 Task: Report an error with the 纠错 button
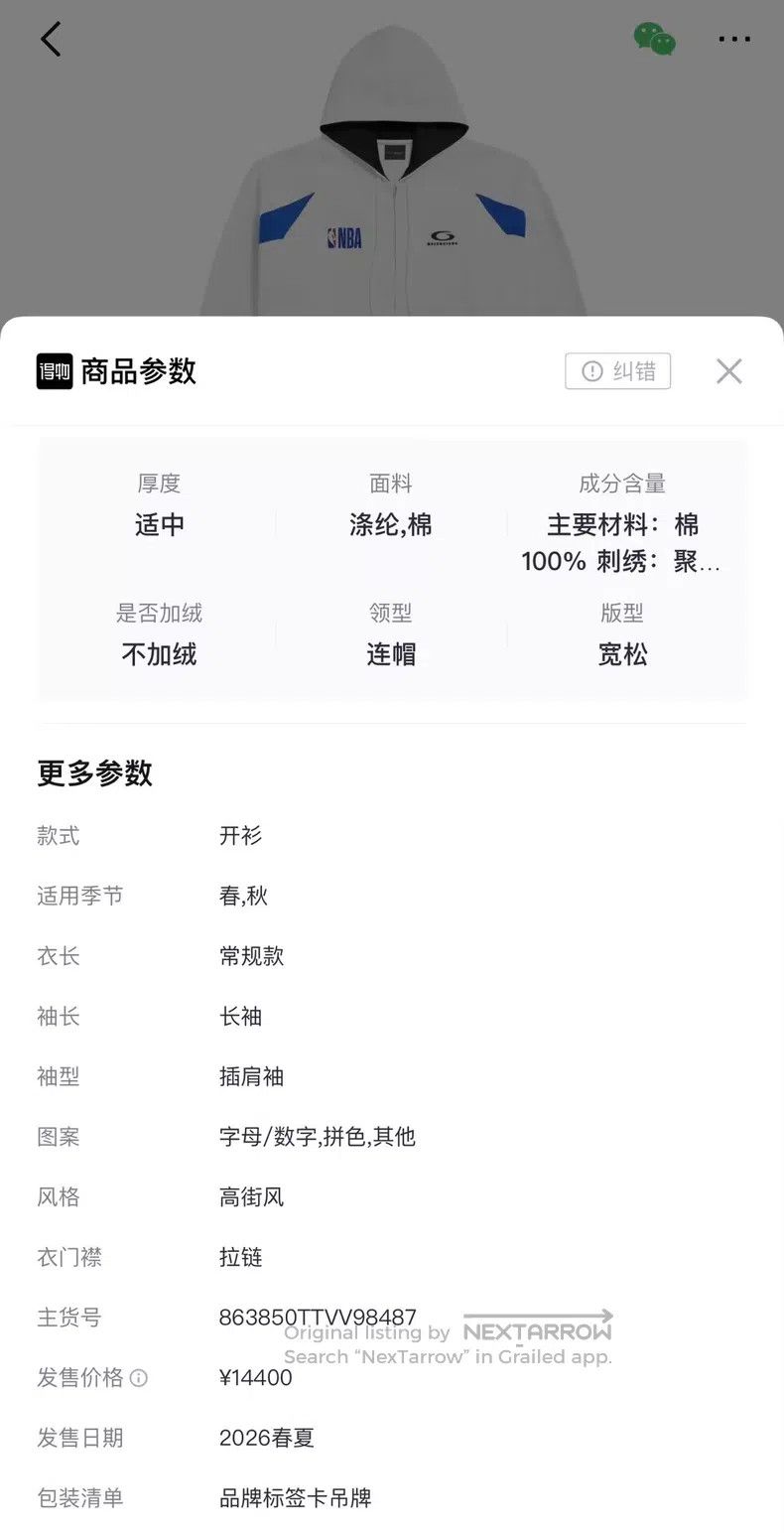point(618,371)
